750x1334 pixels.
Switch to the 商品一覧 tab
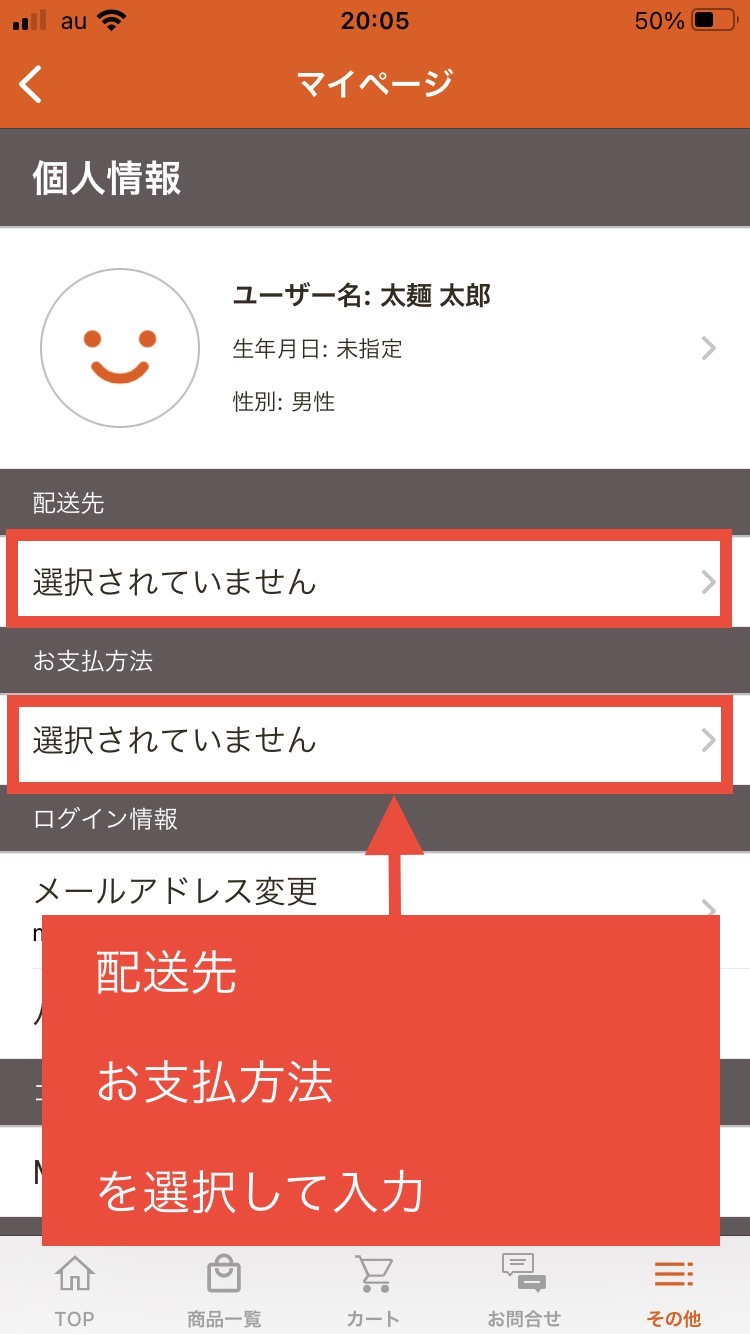pos(224,1290)
